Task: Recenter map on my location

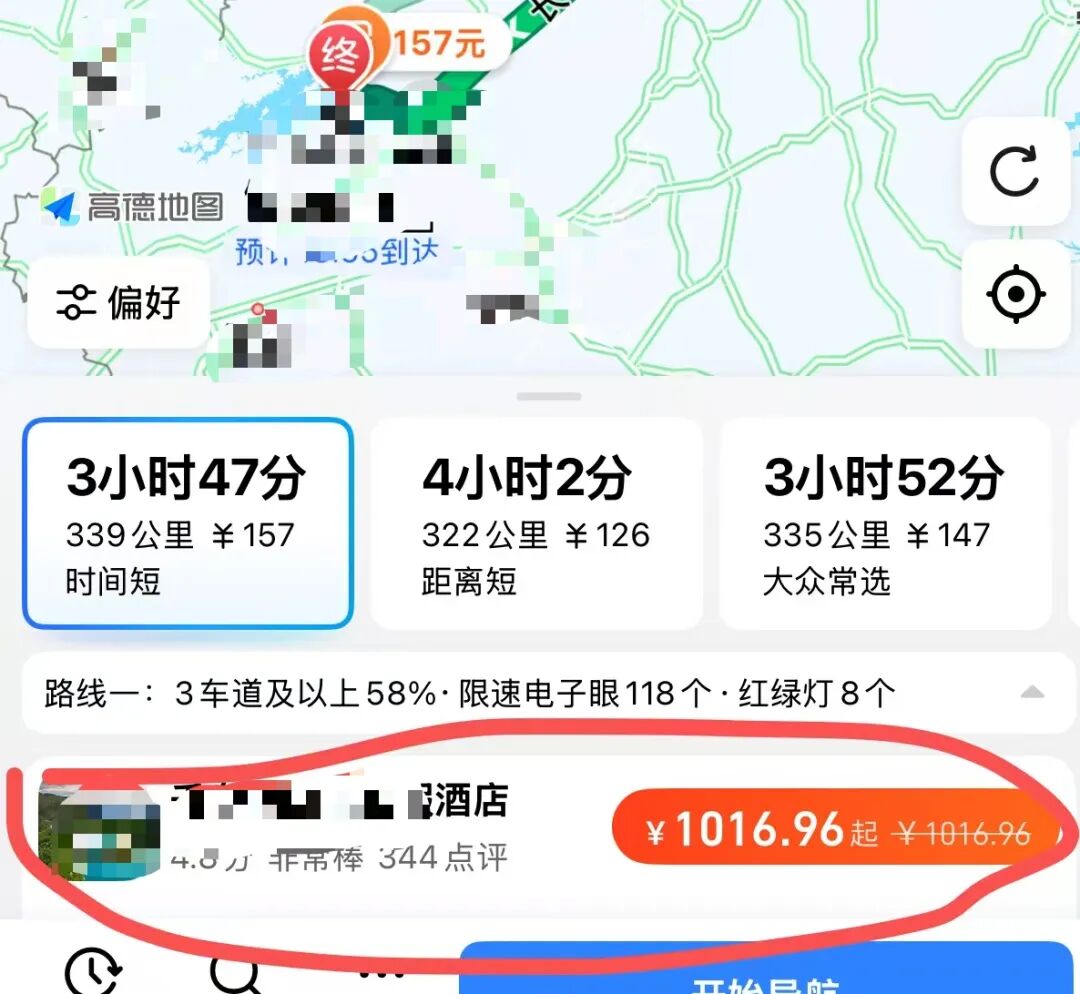Action: 1015,295
